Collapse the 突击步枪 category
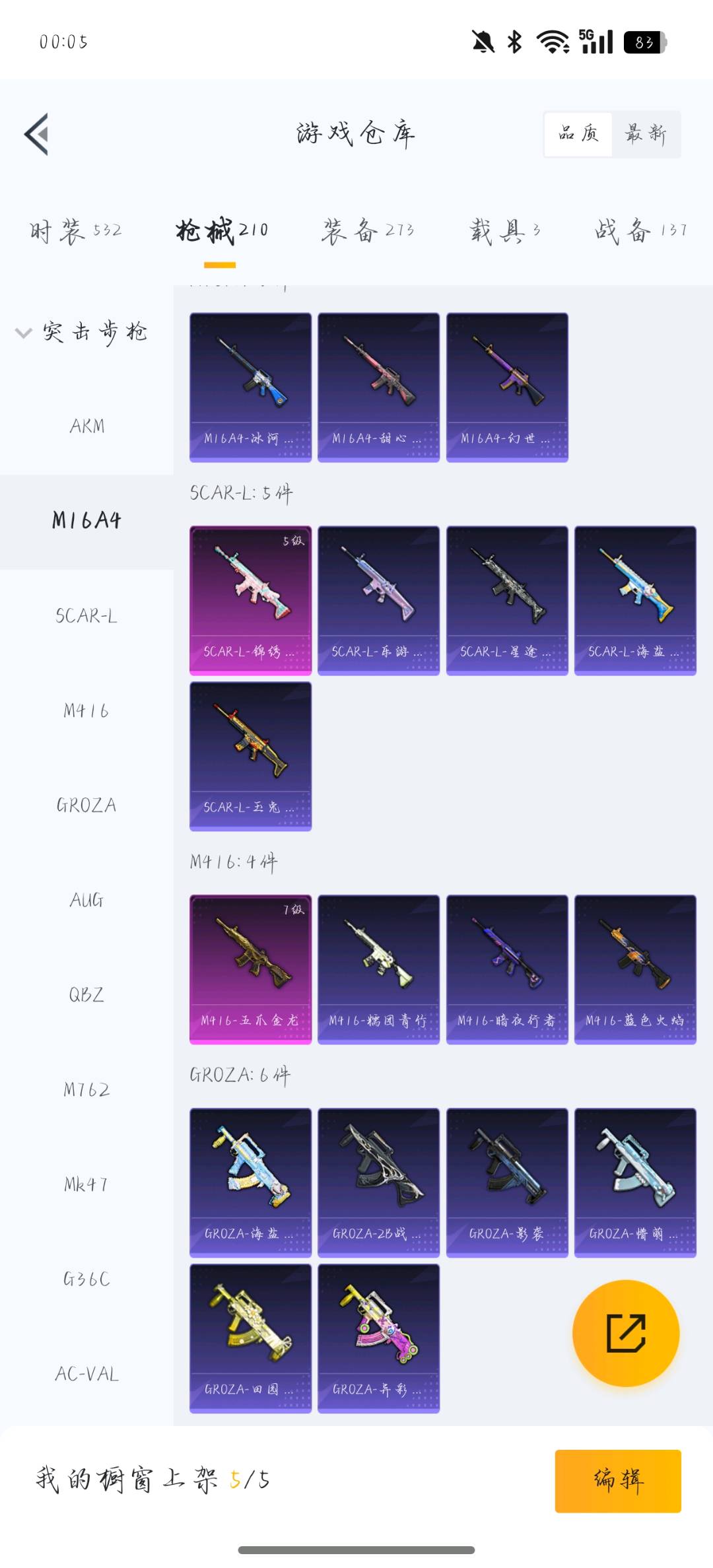Image resolution: width=713 pixels, height=1568 pixels. 82,331
